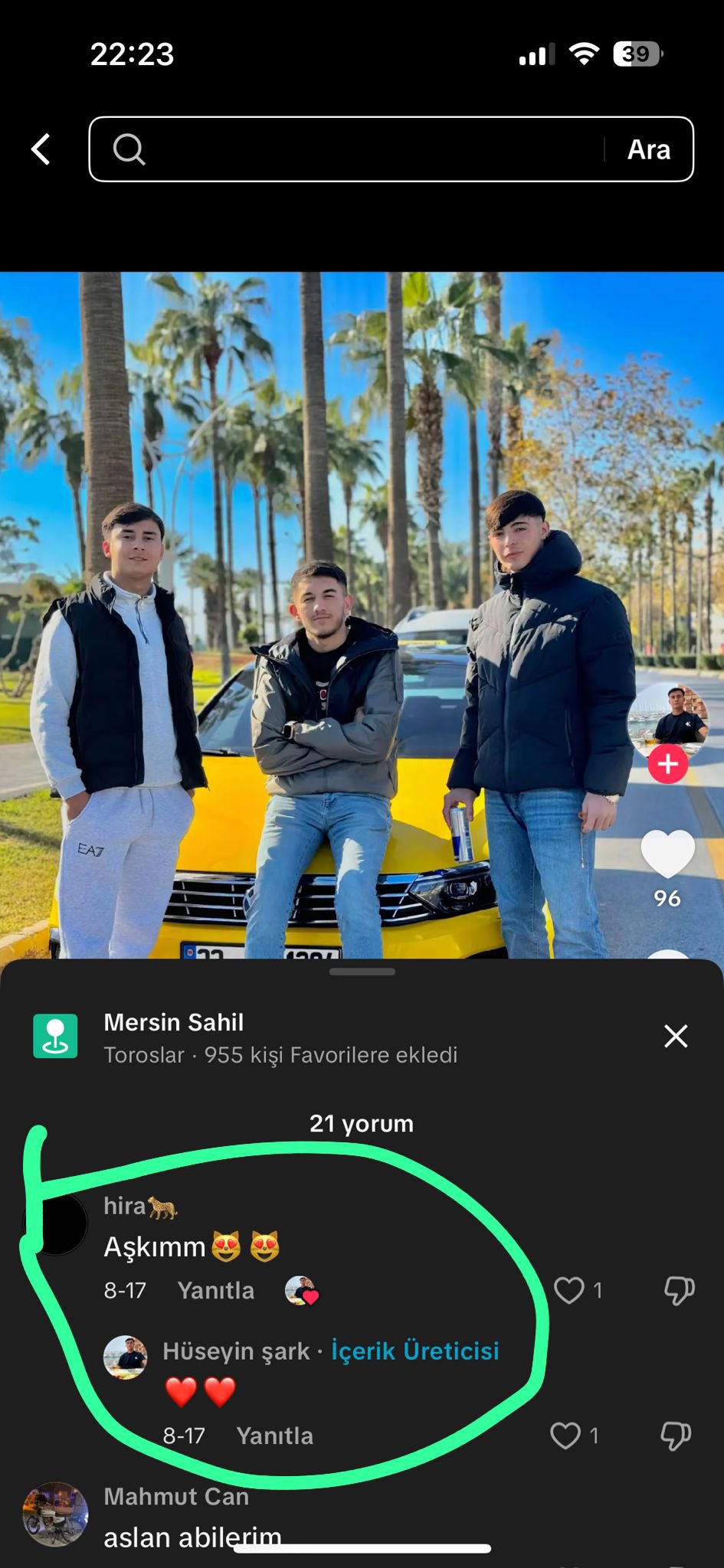
Task: Follow the creator with the plus button
Action: point(667,764)
